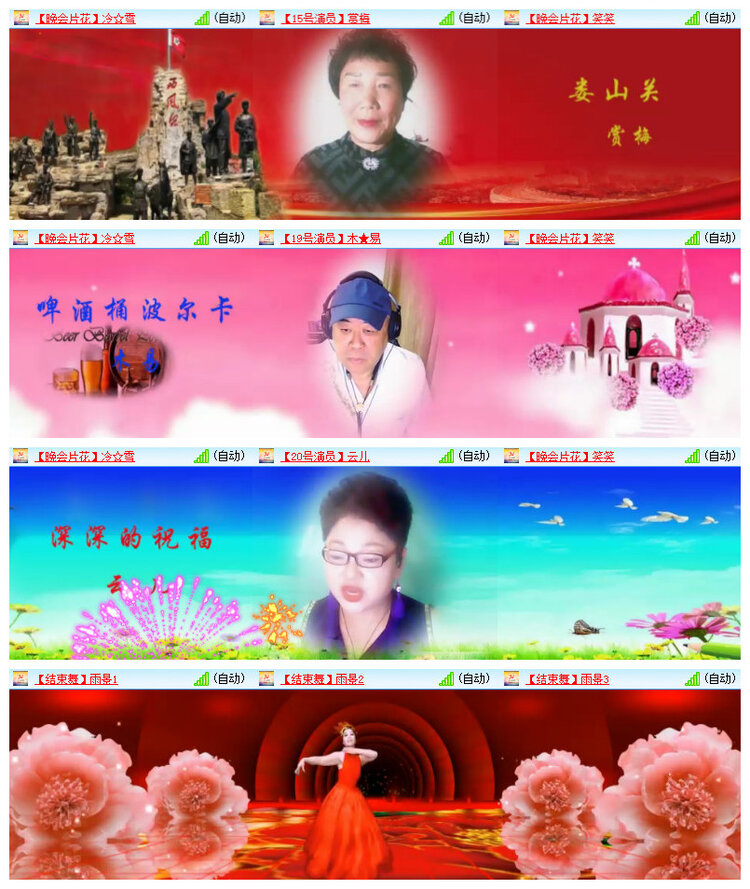Viewport: 750px width, 889px height.
Task: Click the video feed showing 云儿 singing
Action: click(375, 565)
